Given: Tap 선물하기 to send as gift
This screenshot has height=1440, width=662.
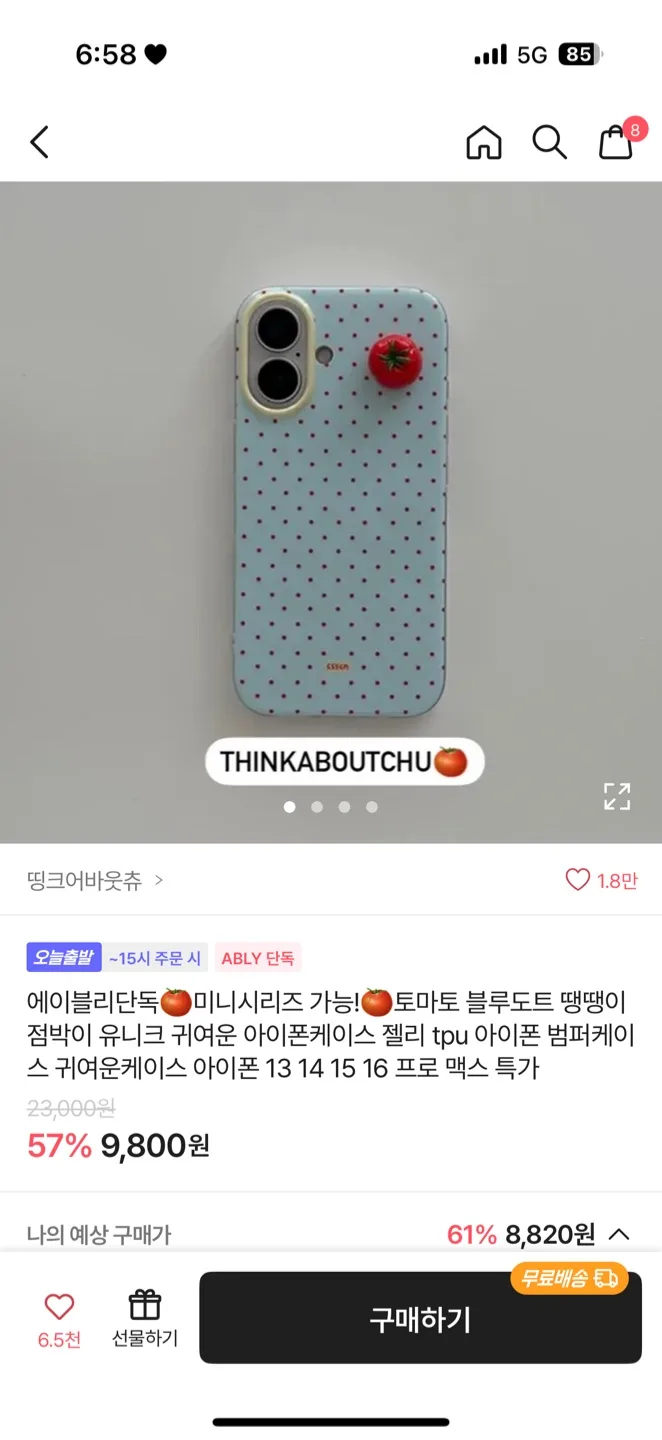Looking at the screenshot, I should pyautogui.click(x=145, y=1320).
